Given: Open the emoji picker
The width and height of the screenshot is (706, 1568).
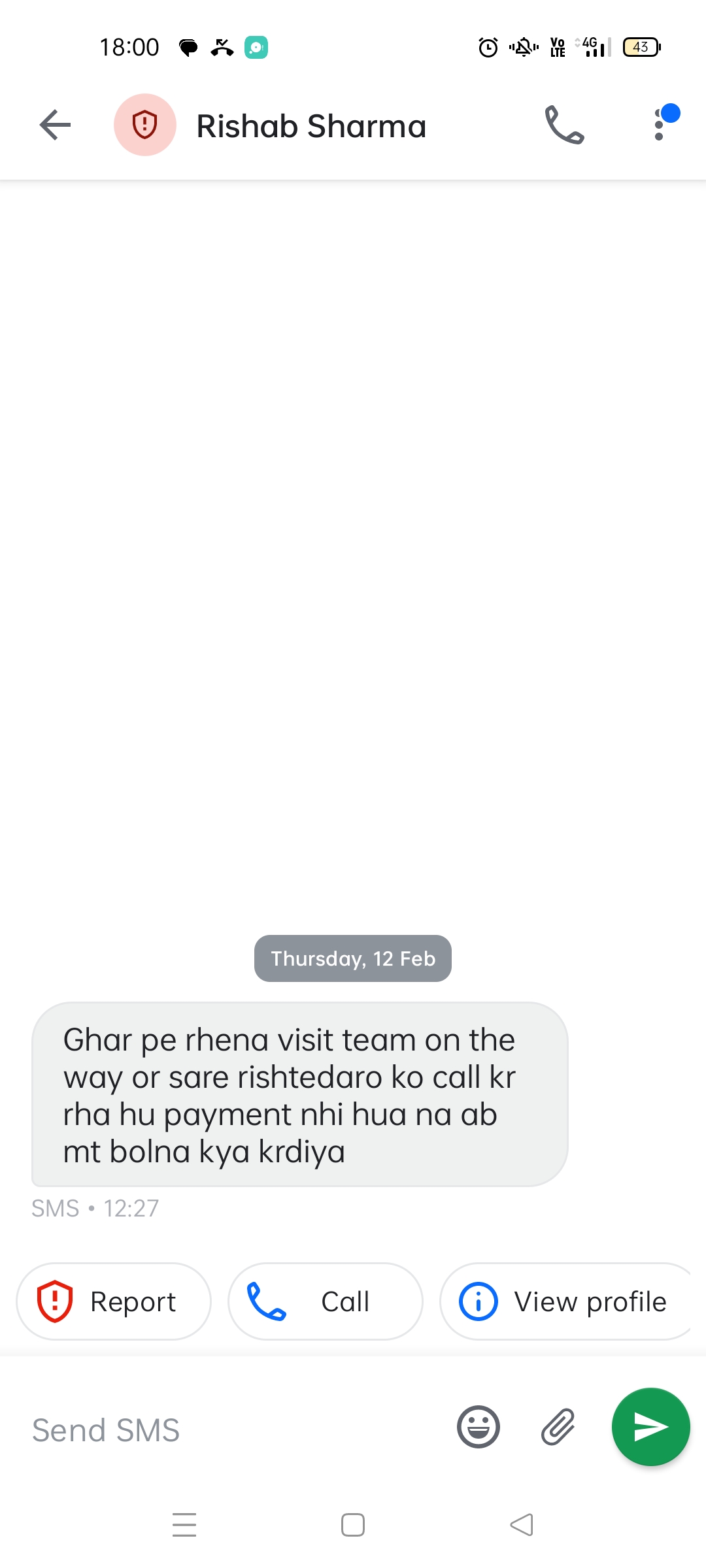Looking at the screenshot, I should 479,1427.
